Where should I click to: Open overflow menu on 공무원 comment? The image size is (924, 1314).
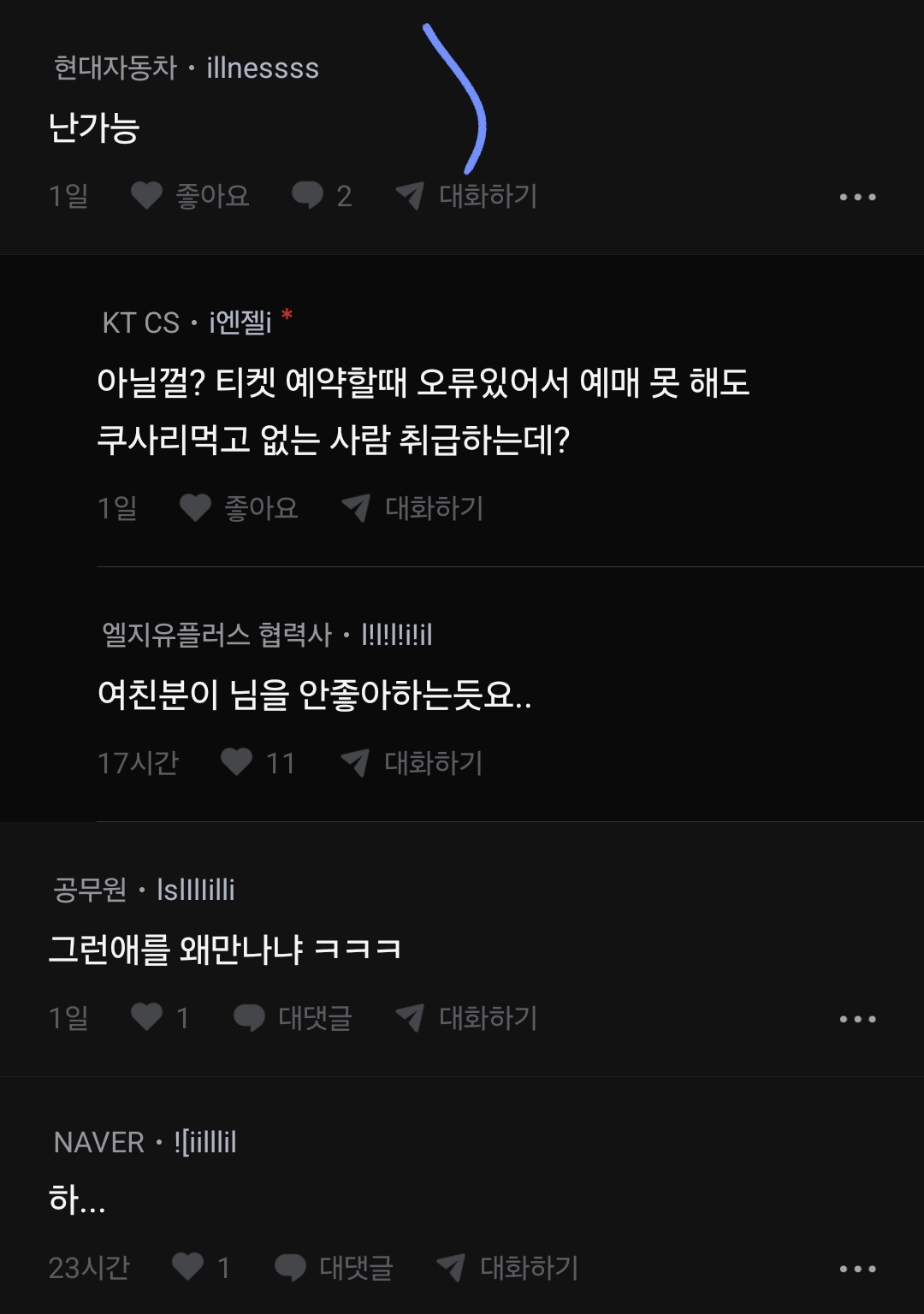point(857,1019)
